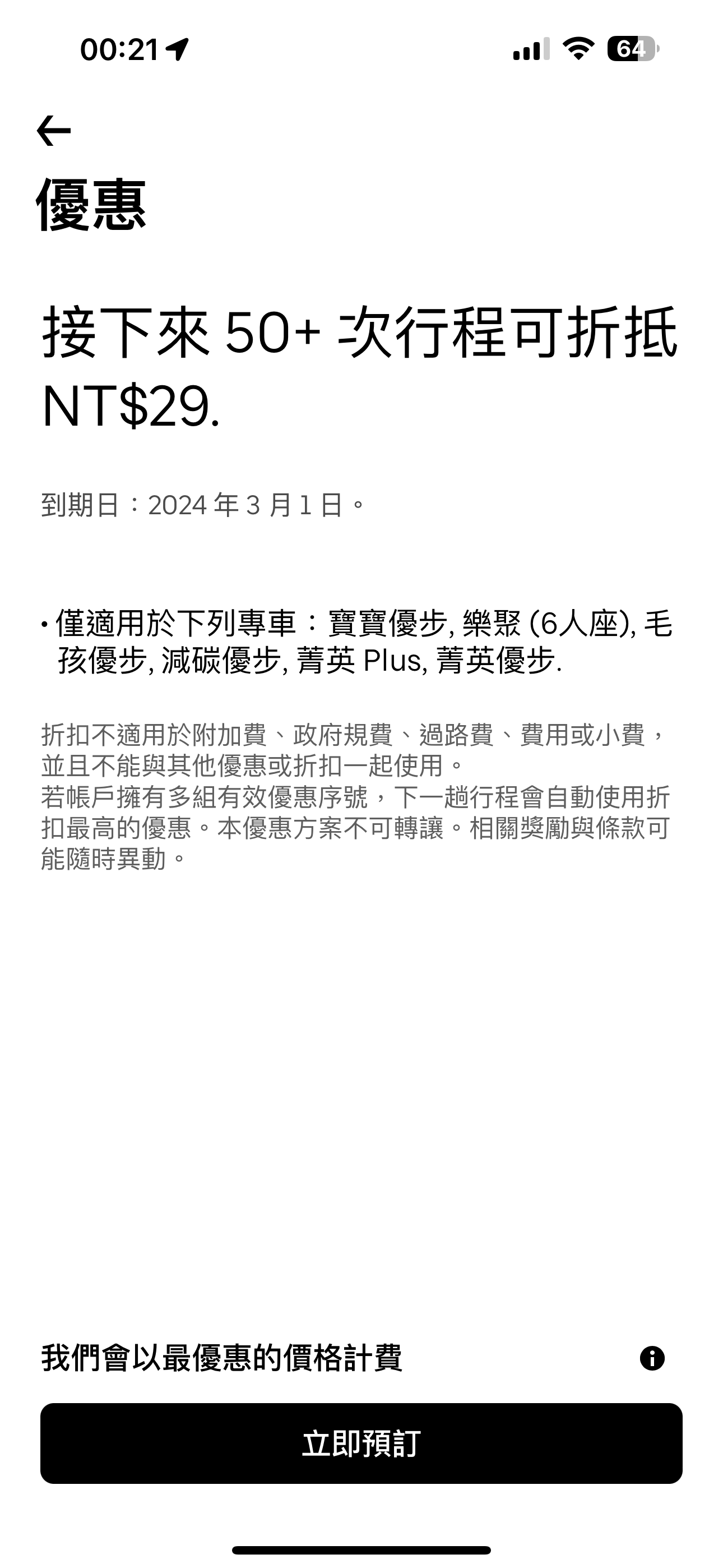Tap the 立即預訂 button

[x=361, y=1443]
